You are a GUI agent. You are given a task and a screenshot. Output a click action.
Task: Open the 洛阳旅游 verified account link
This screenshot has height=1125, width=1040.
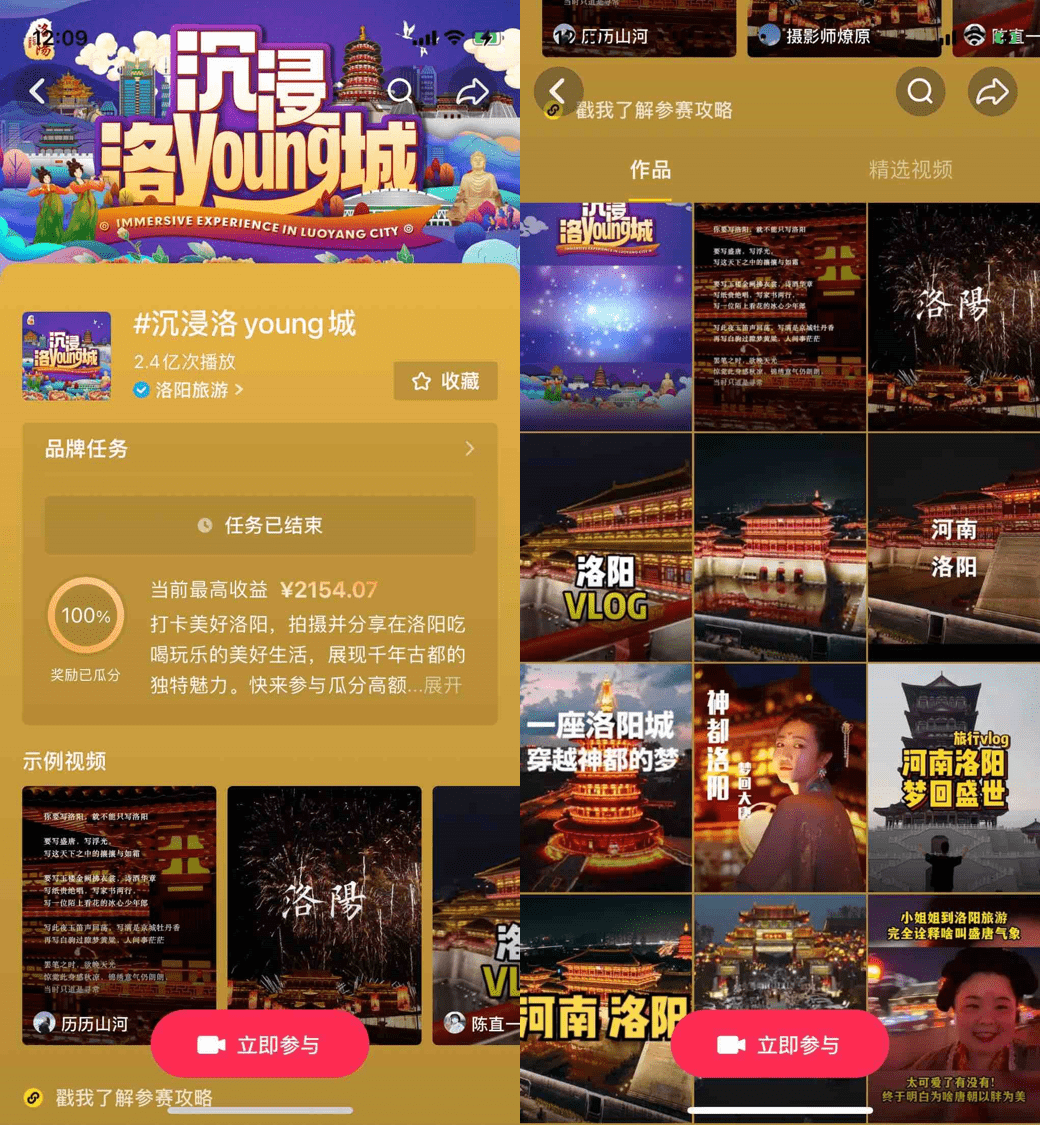click(x=189, y=390)
